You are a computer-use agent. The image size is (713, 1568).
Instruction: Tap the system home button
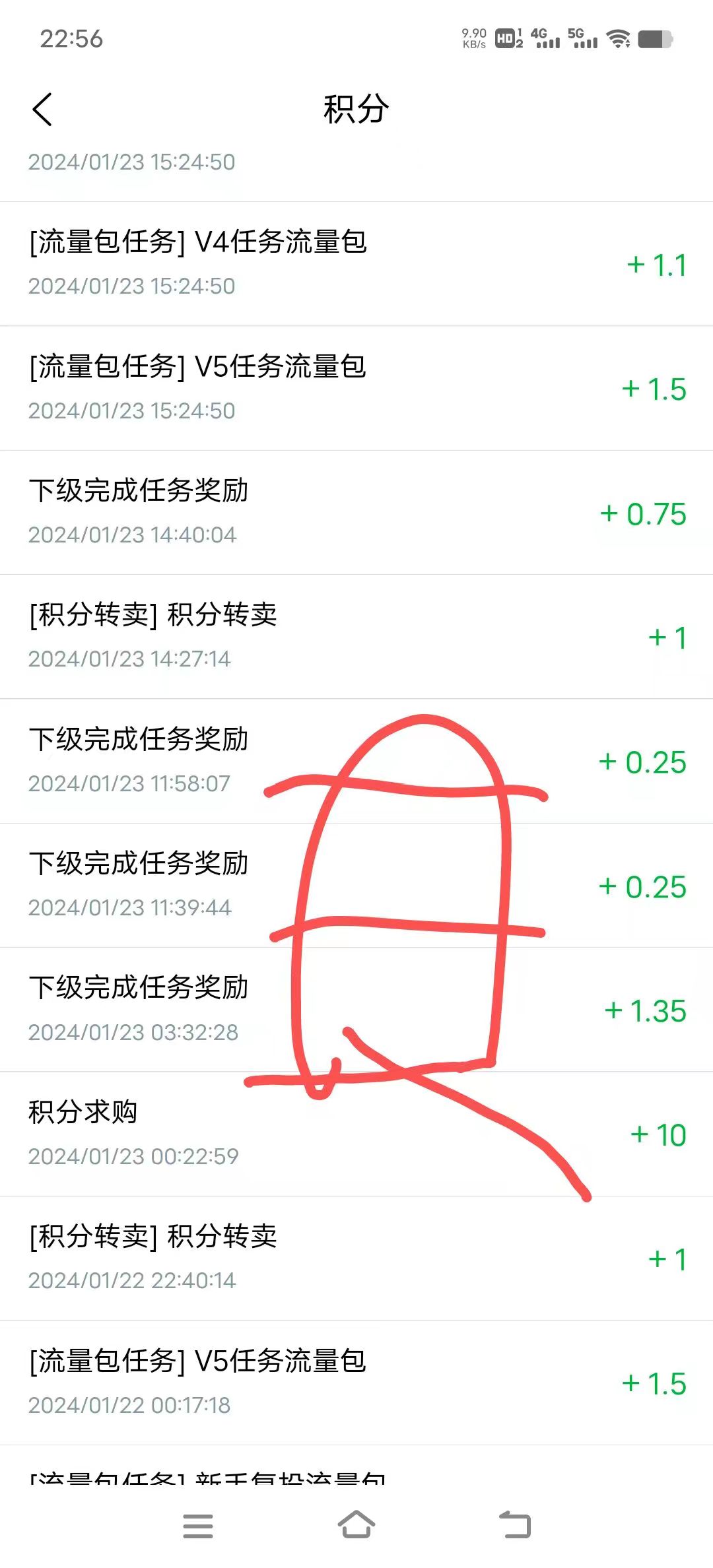pos(356,1525)
